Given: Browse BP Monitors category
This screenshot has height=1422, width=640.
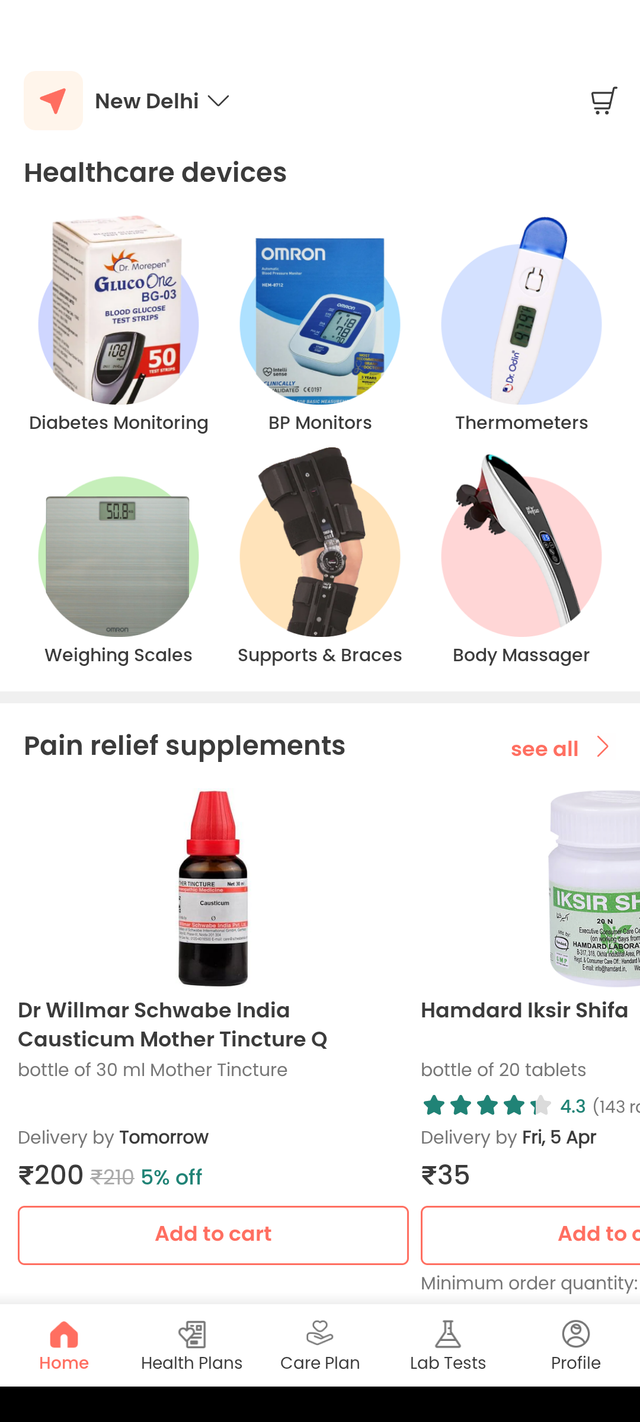Looking at the screenshot, I should coord(320,326).
